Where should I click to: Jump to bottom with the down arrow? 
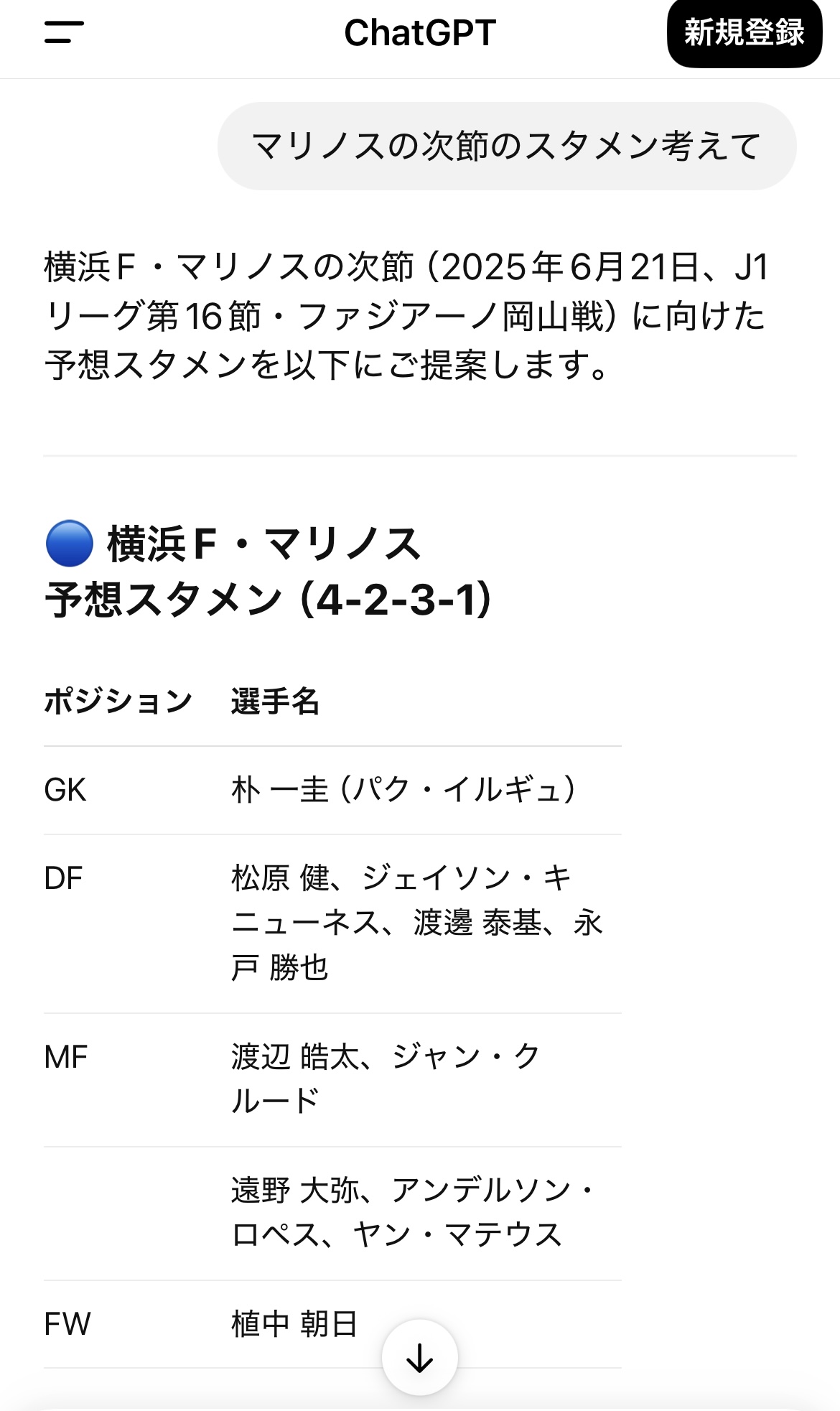pos(420,1357)
